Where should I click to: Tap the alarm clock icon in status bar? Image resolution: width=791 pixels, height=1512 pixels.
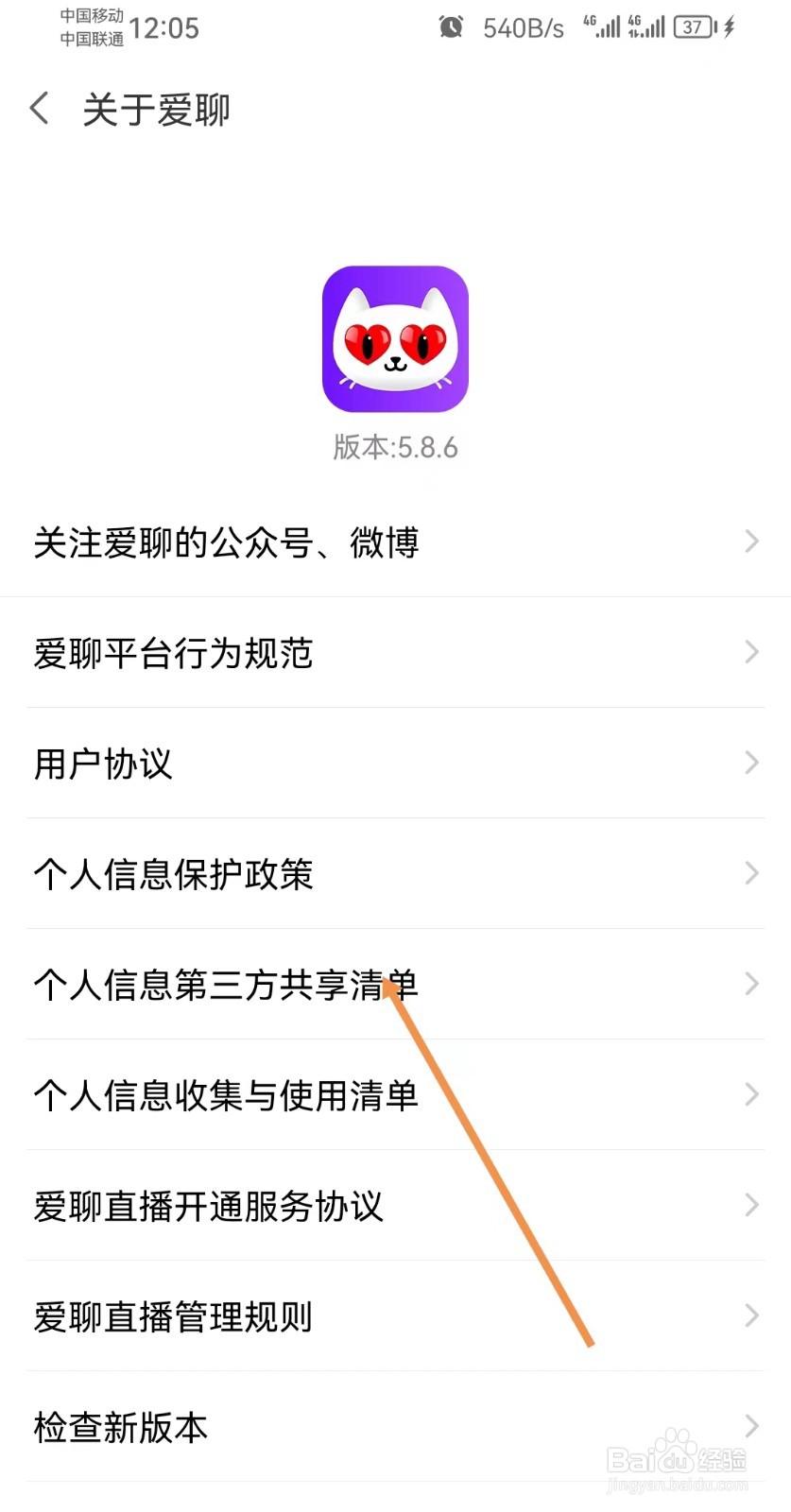pyautogui.click(x=451, y=26)
